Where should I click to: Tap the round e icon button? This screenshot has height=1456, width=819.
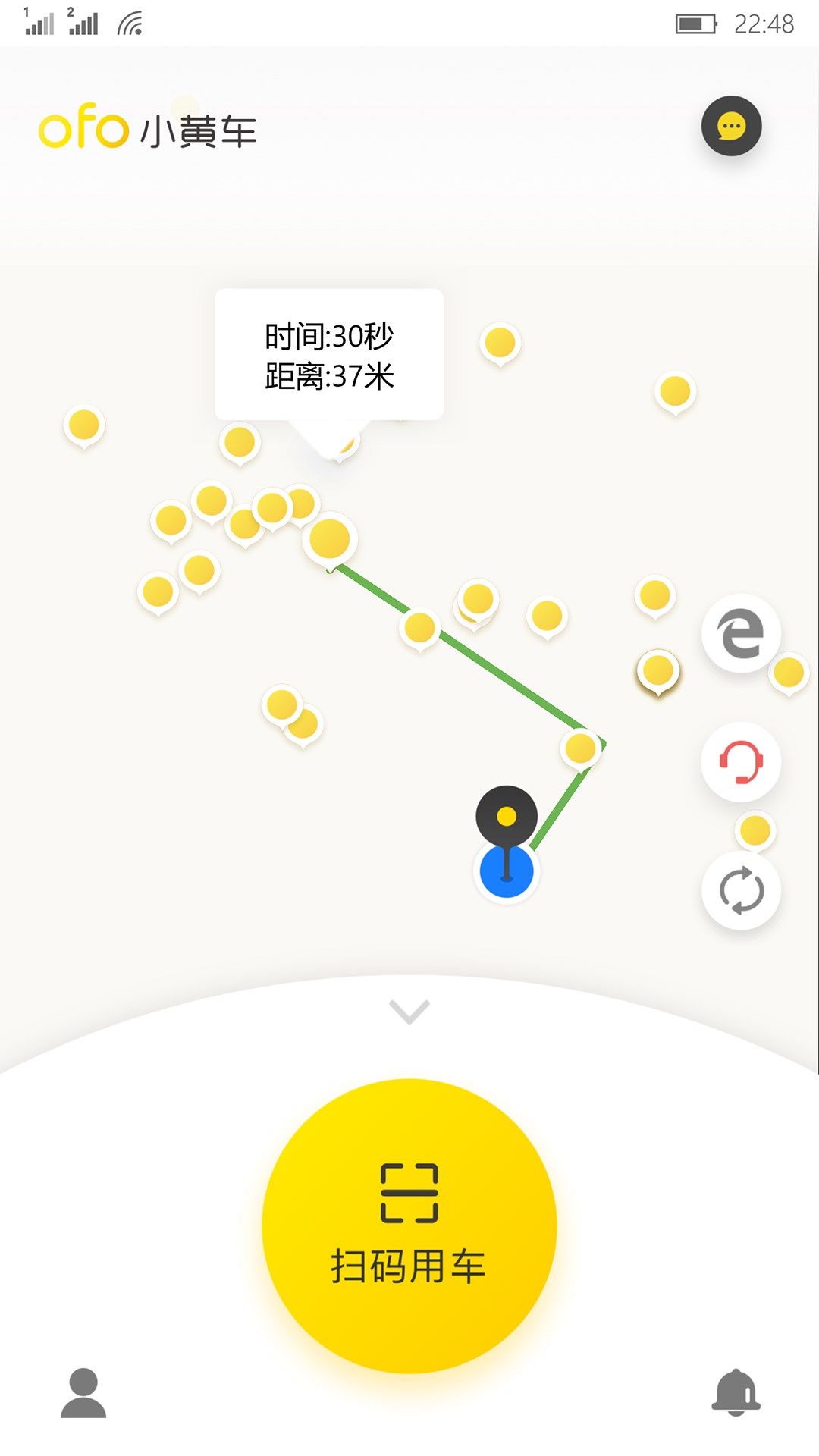tap(741, 633)
